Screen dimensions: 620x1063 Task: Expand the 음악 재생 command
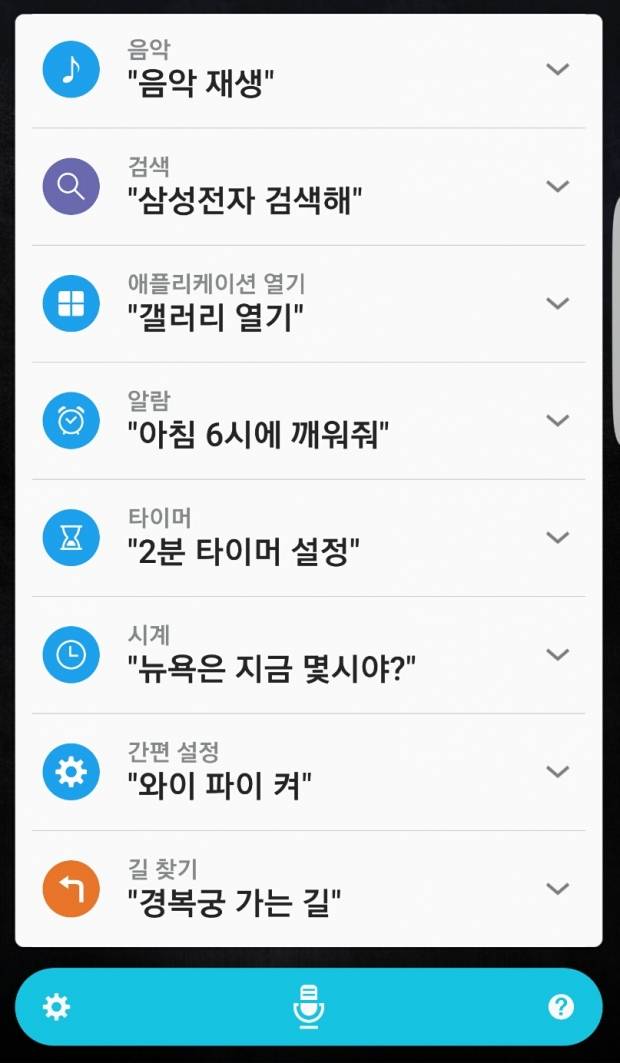point(557,69)
